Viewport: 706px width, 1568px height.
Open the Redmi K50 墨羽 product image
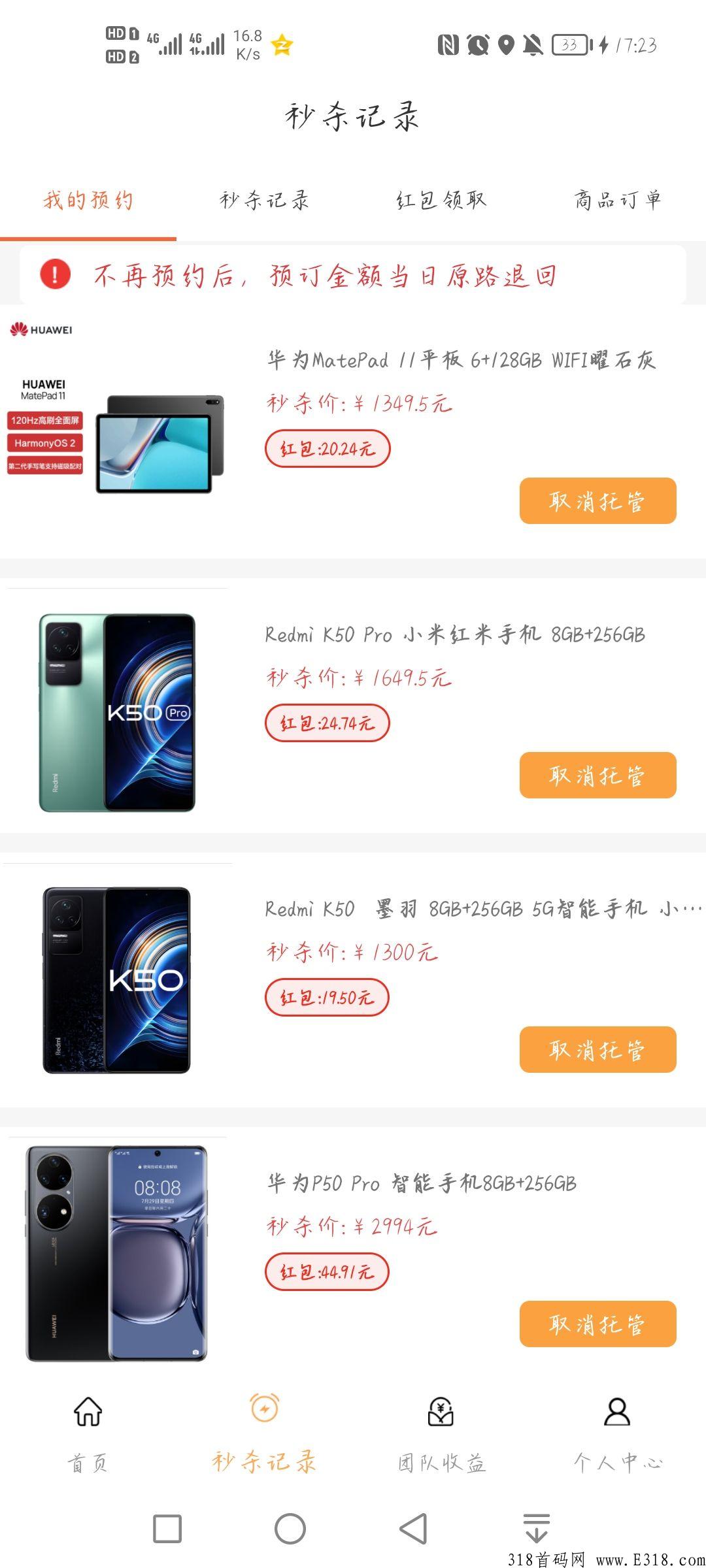[x=118, y=980]
